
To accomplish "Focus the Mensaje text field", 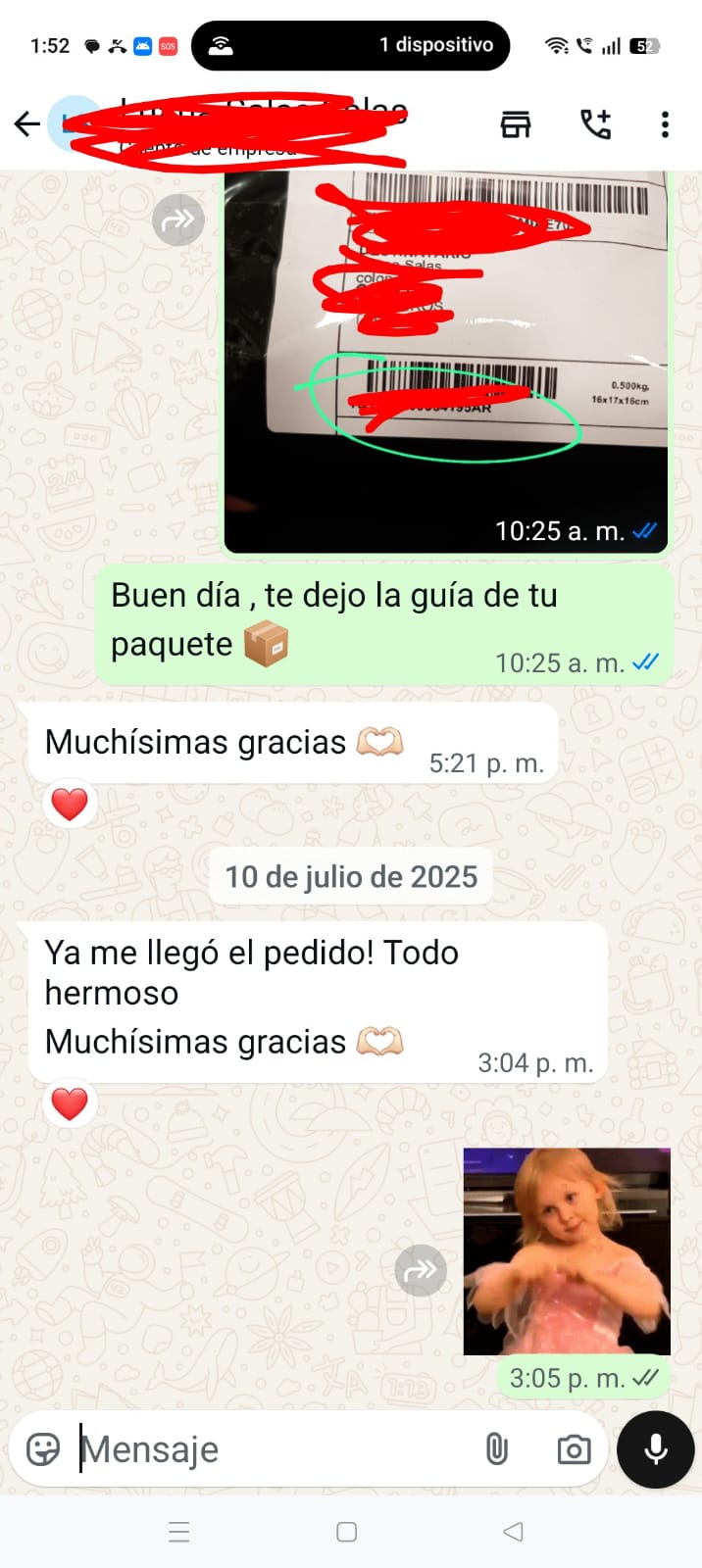I will coord(275,1448).
